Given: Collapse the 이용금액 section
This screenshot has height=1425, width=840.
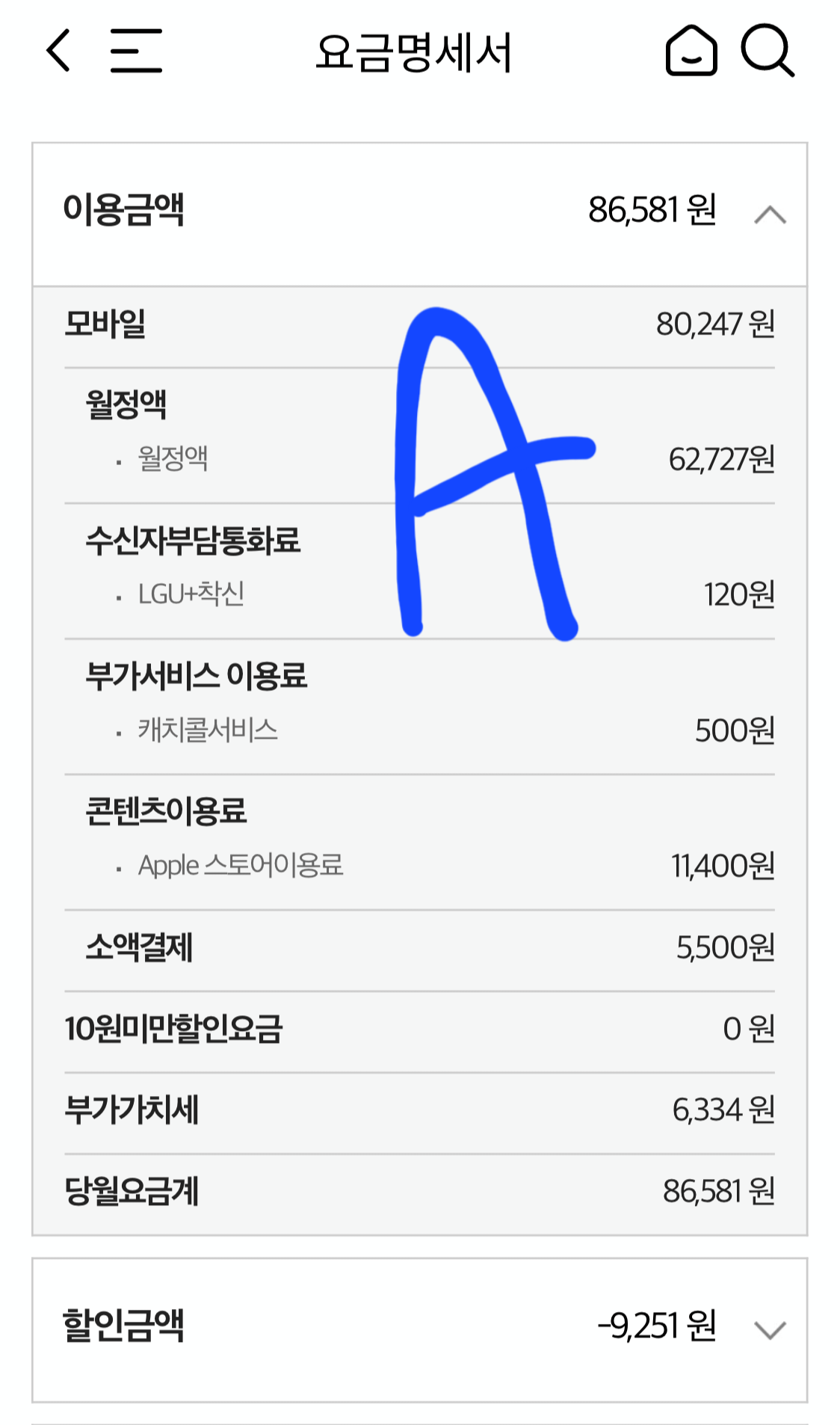Looking at the screenshot, I should point(770,215).
